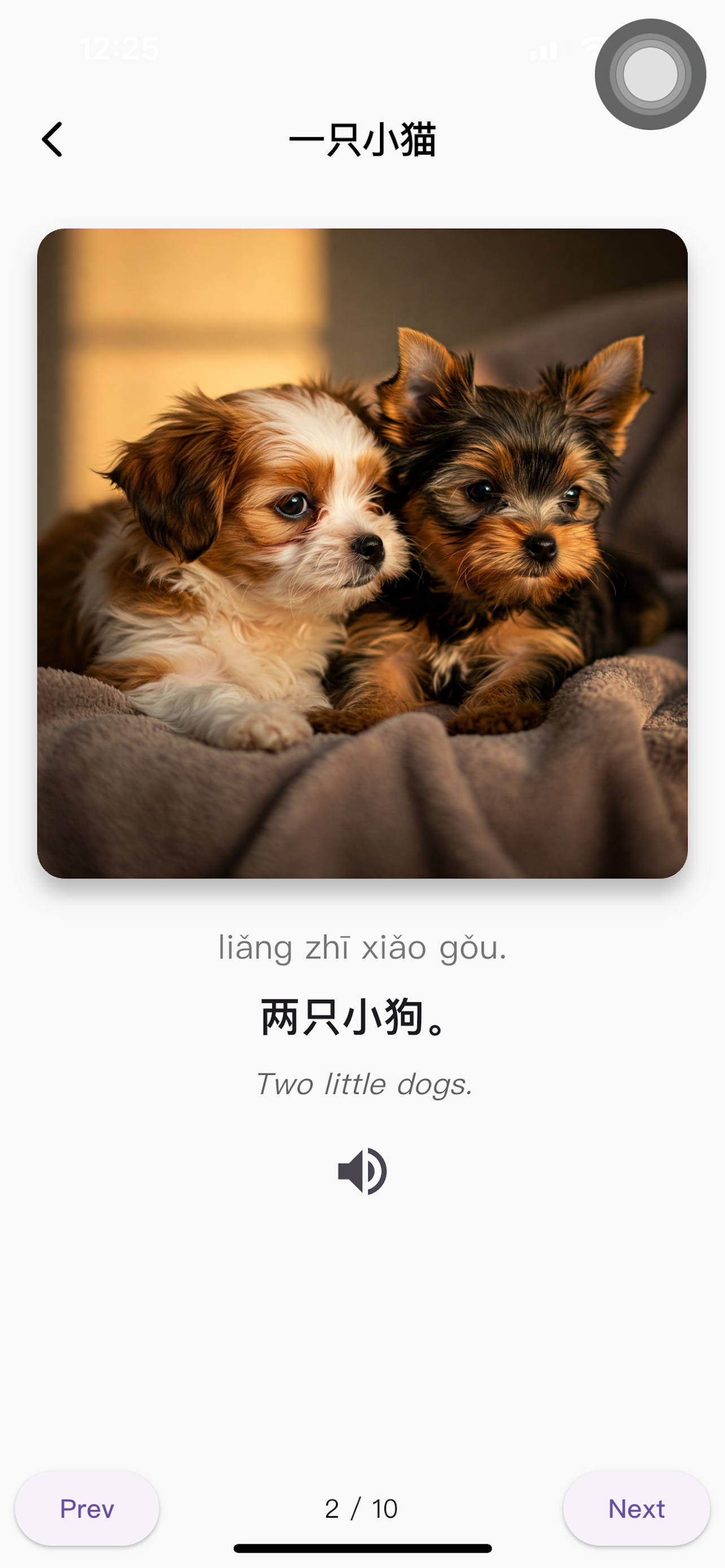Viewport: 725px width, 1568px height.
Task: Play the audio pronunciation of the sentence
Action: click(362, 1171)
